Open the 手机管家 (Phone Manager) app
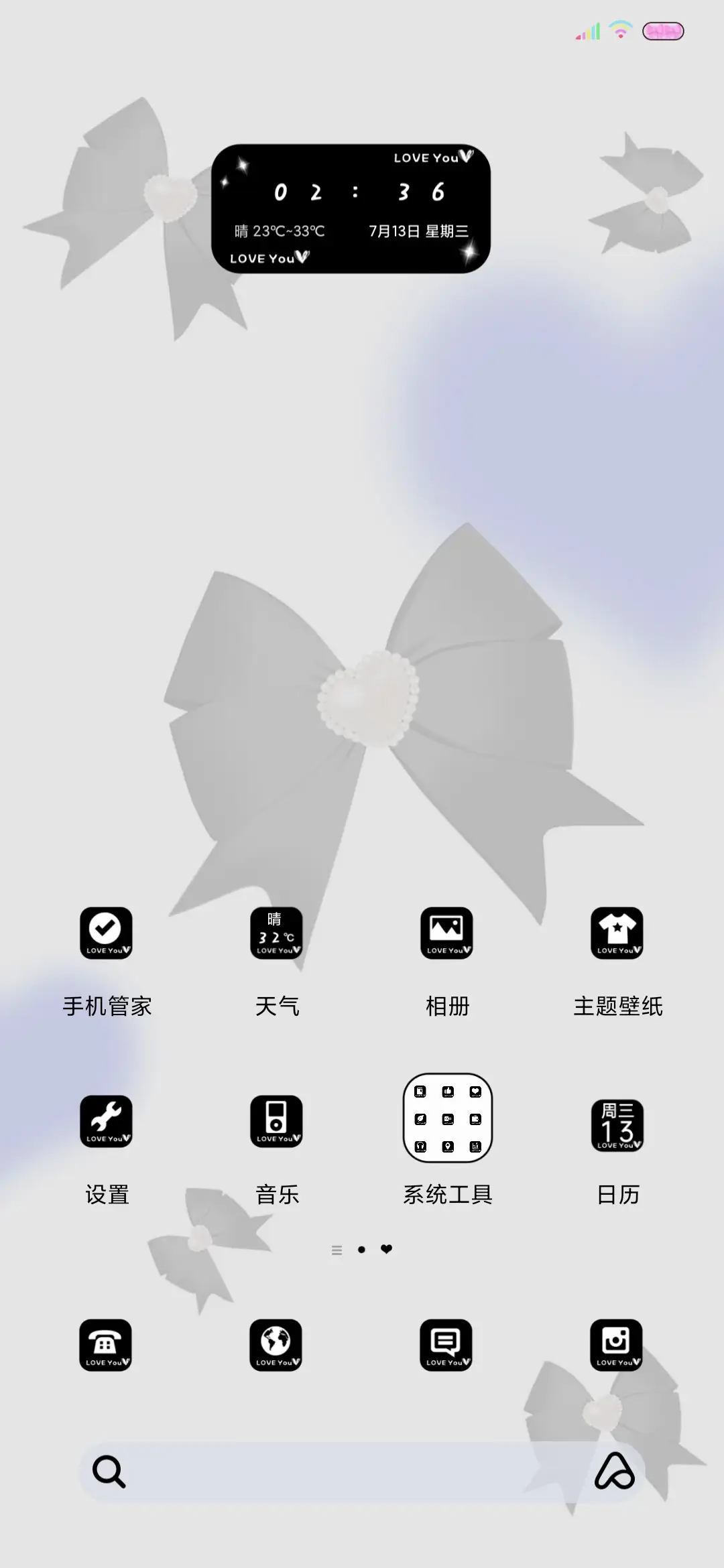The width and height of the screenshot is (724, 1568). [108, 933]
